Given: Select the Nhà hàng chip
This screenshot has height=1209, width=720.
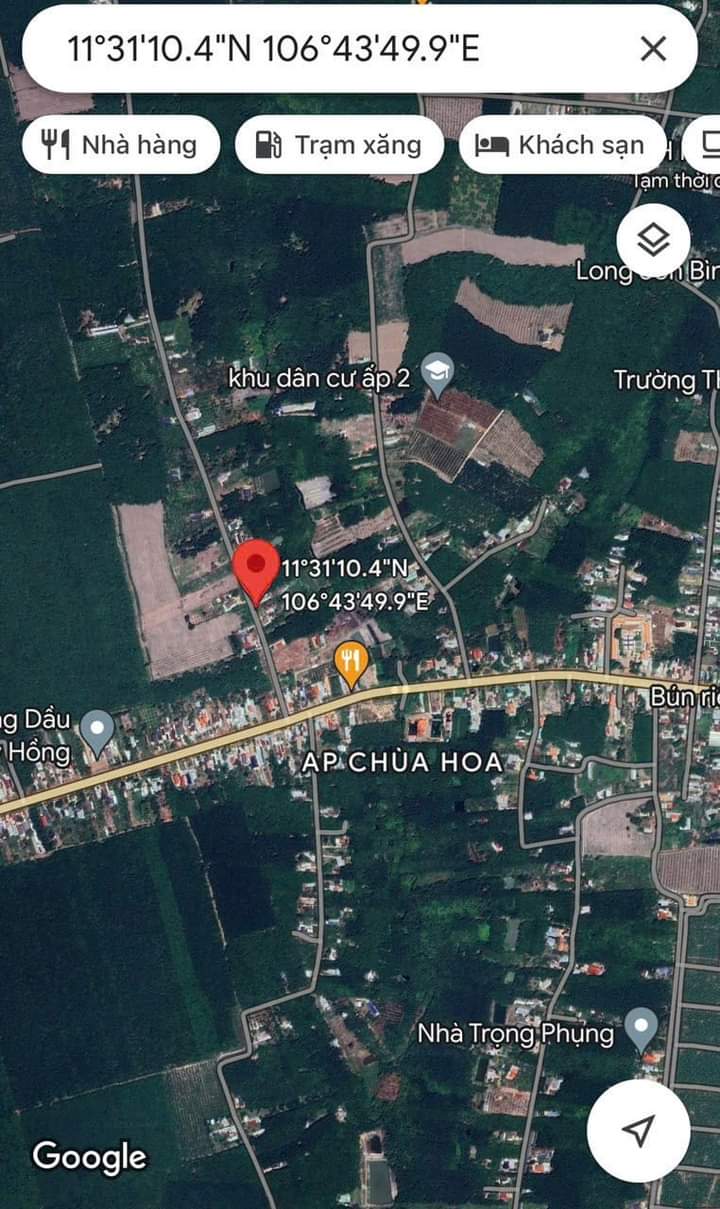Looking at the screenshot, I should click(x=121, y=145).
